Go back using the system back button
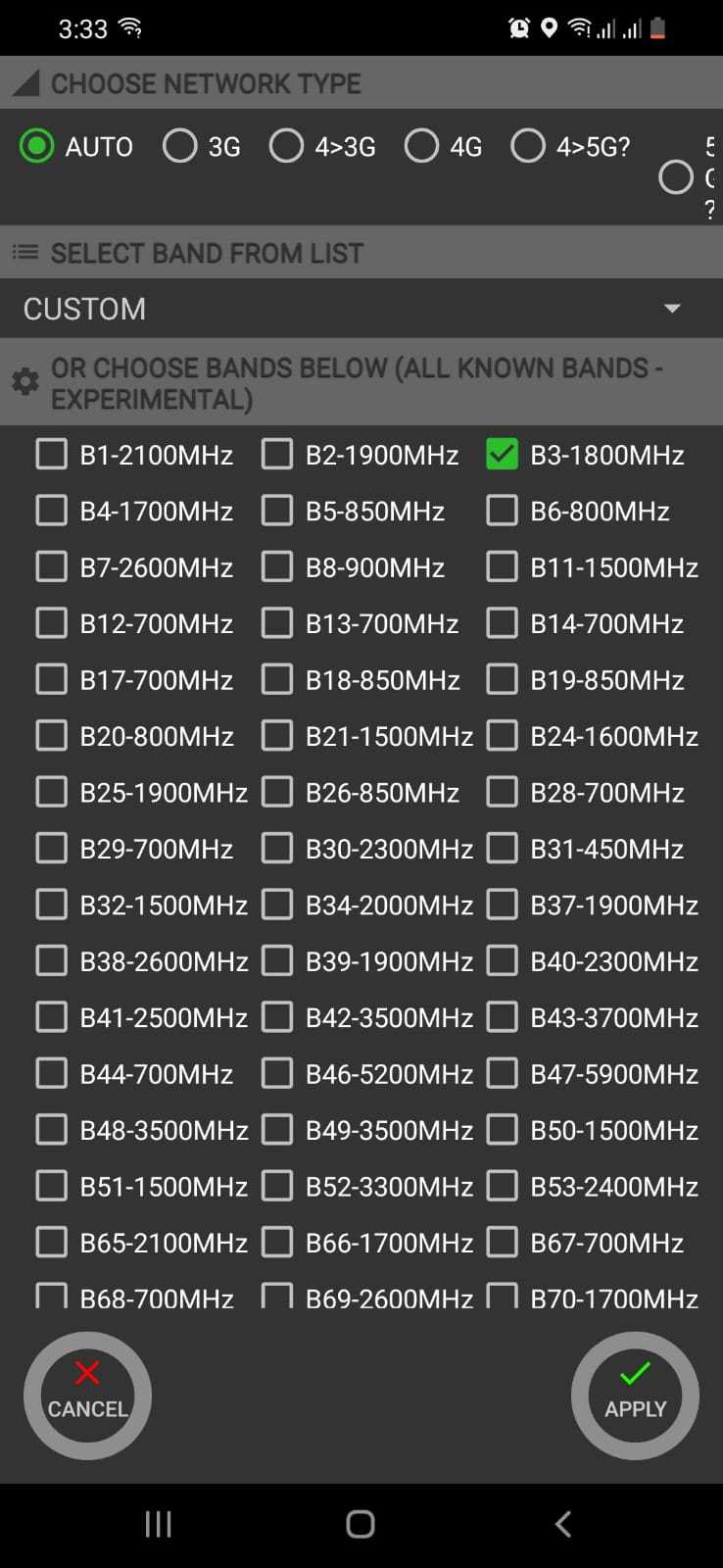723x1568 pixels. tap(562, 1524)
